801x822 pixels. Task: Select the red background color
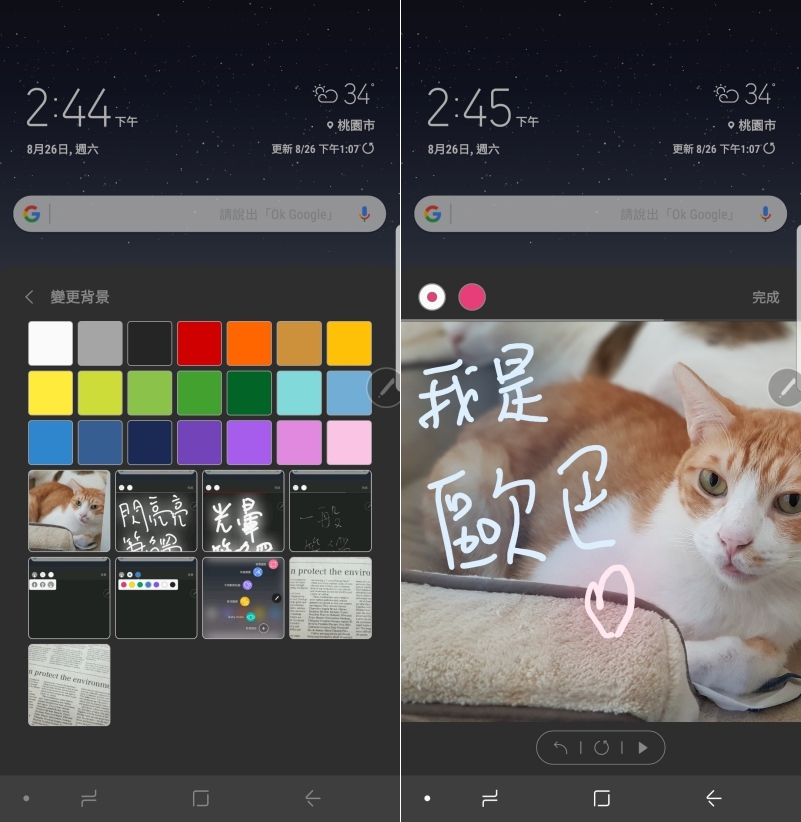point(199,343)
